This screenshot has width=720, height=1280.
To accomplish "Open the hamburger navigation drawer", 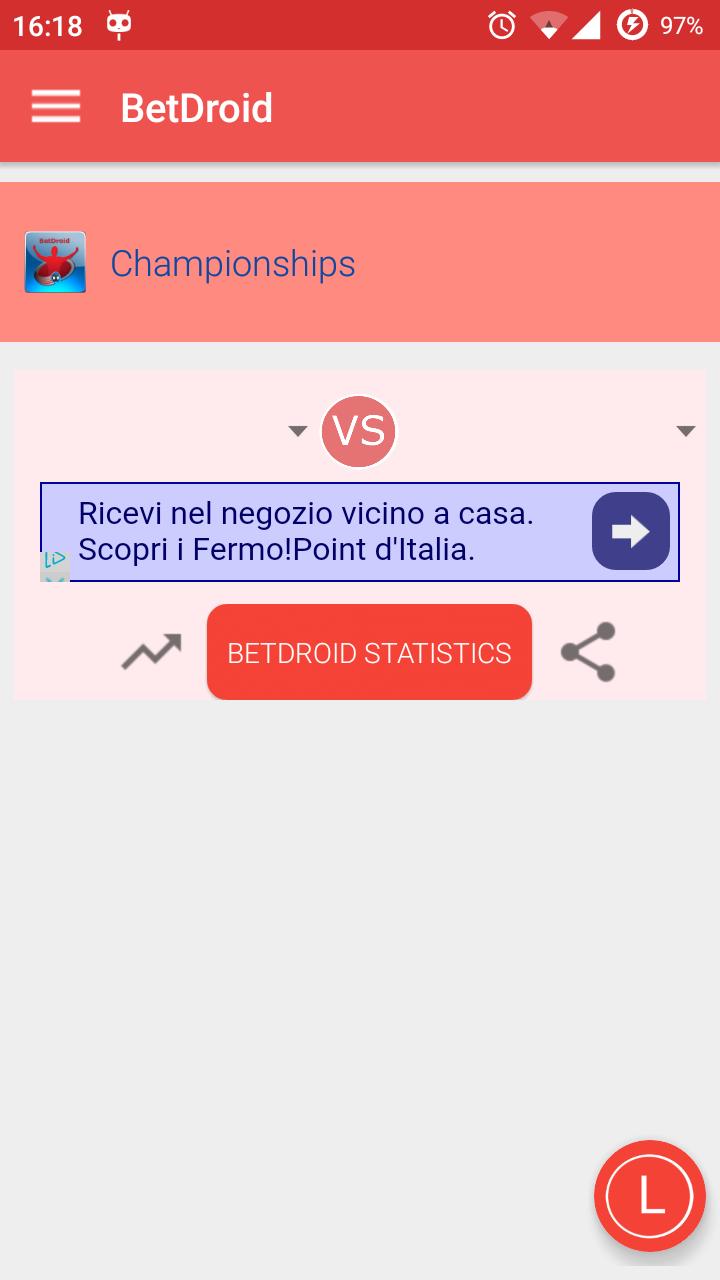I will coord(56,107).
